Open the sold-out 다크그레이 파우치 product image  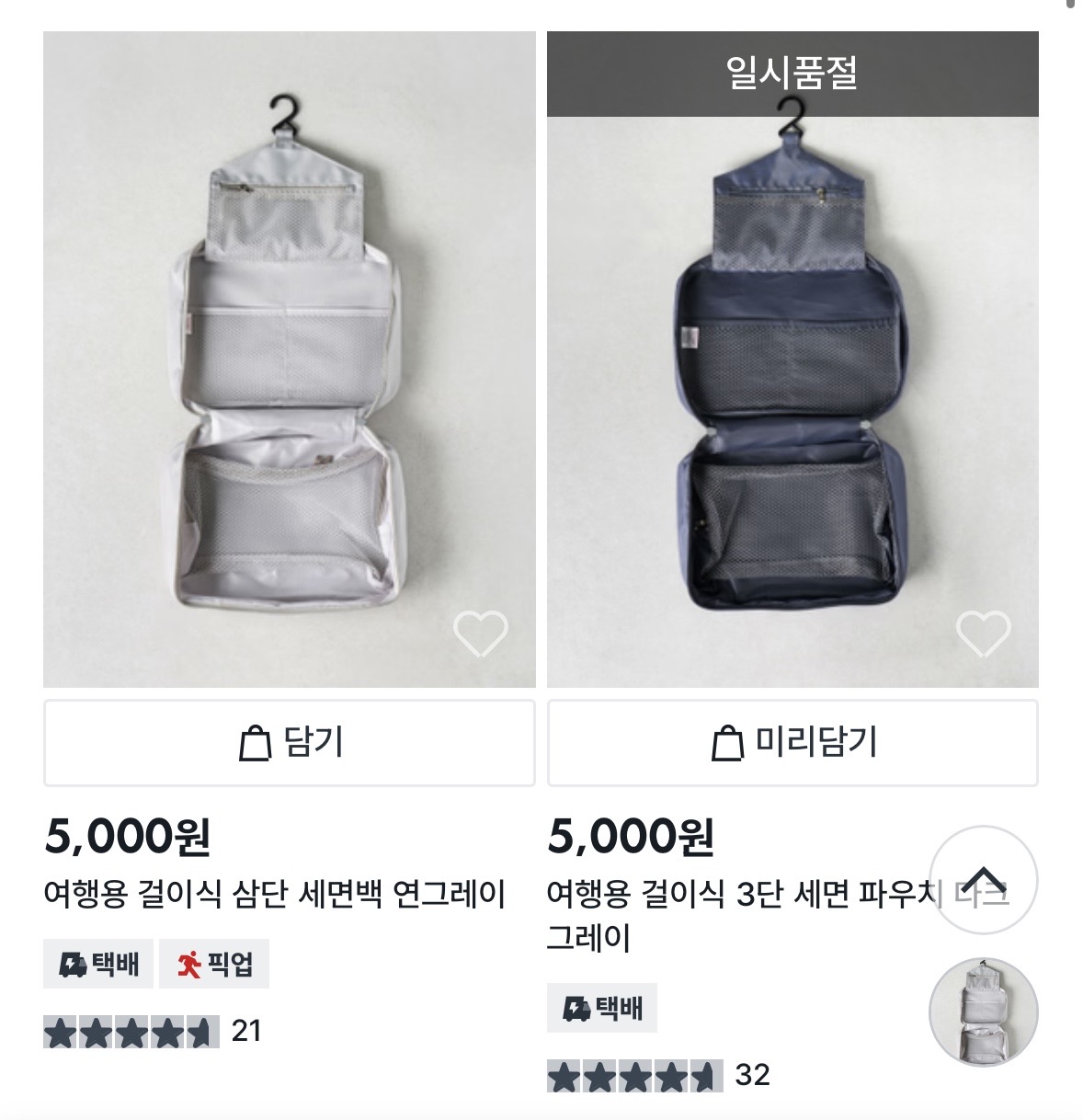pyautogui.click(x=792, y=386)
